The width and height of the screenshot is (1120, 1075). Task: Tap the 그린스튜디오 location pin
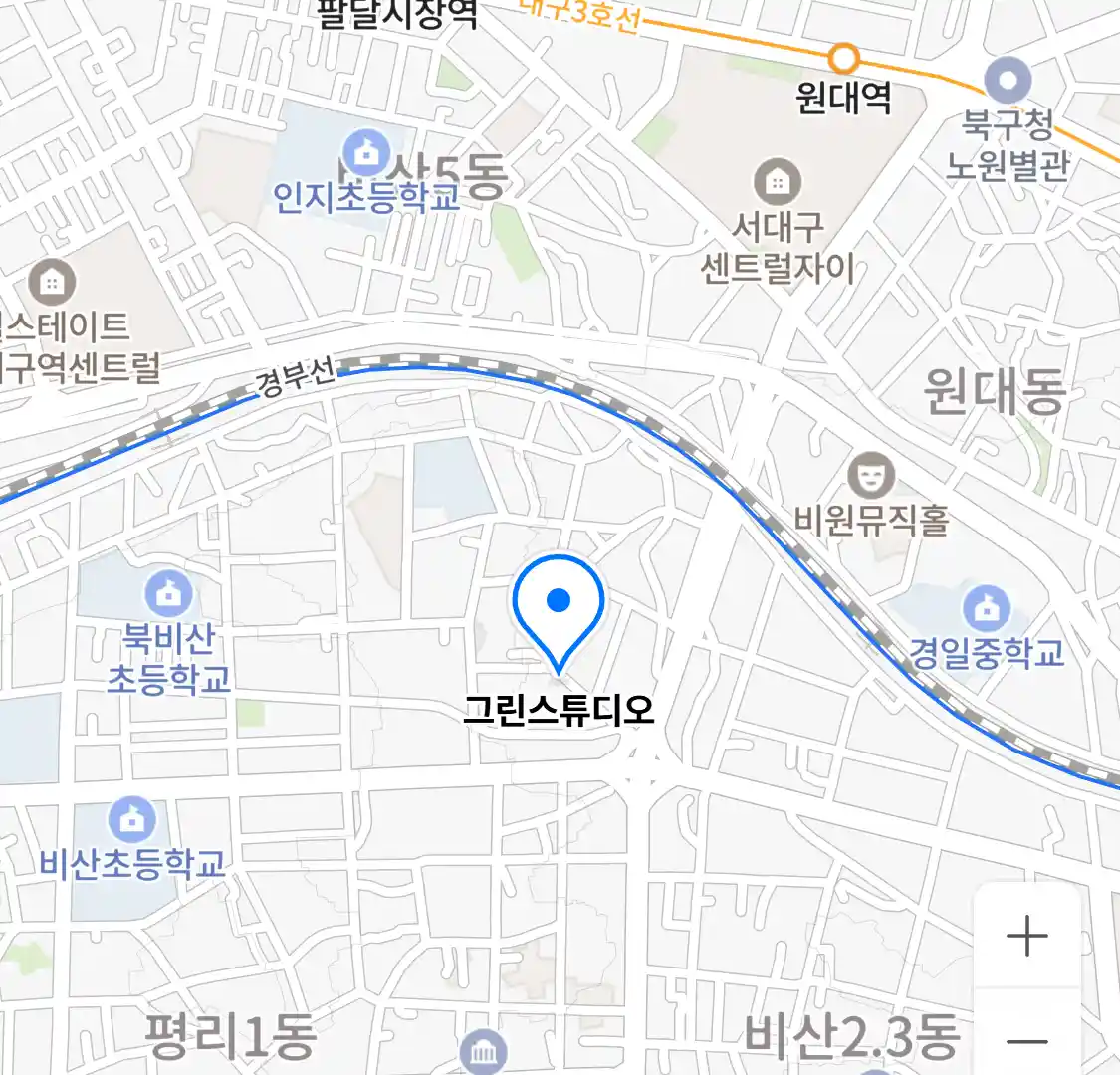point(559,603)
